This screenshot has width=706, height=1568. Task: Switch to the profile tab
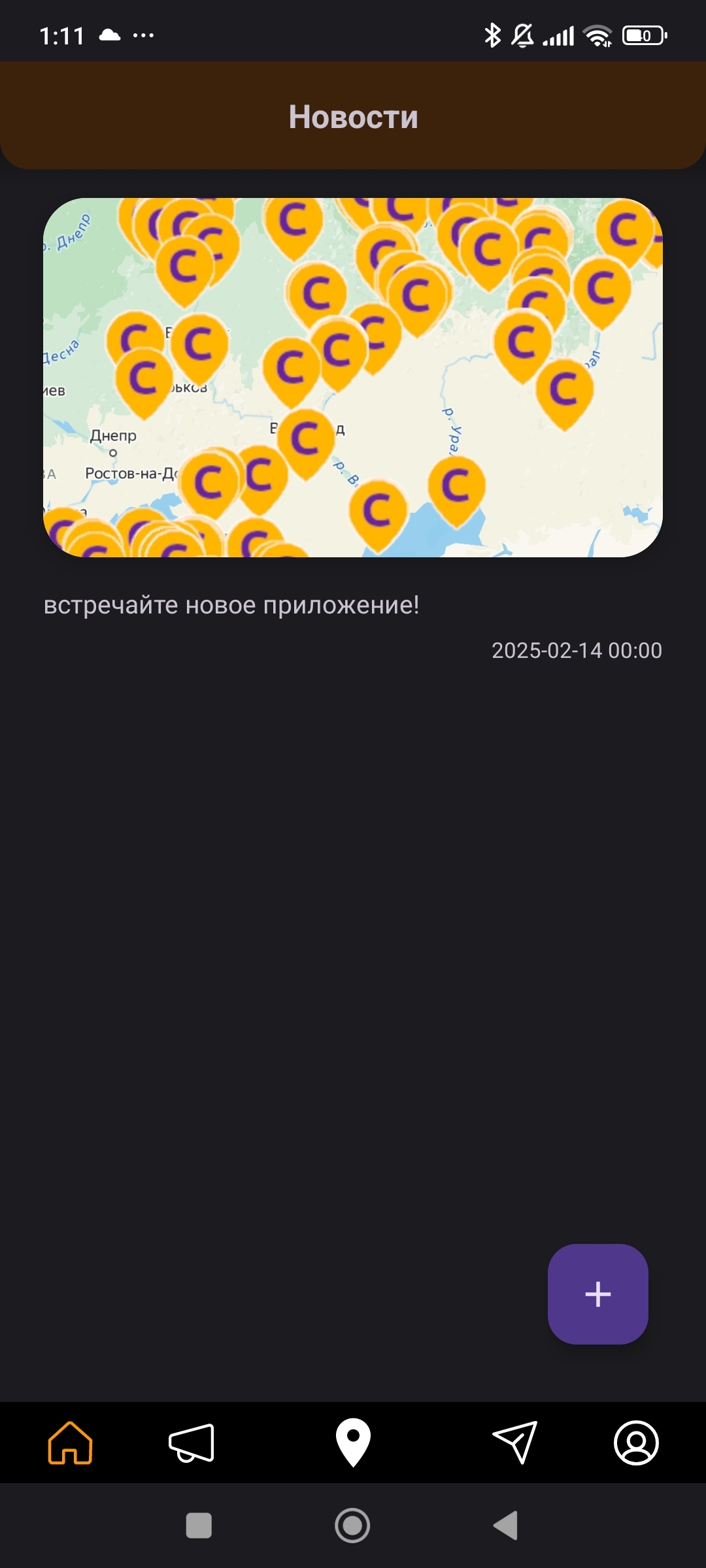tap(636, 1443)
